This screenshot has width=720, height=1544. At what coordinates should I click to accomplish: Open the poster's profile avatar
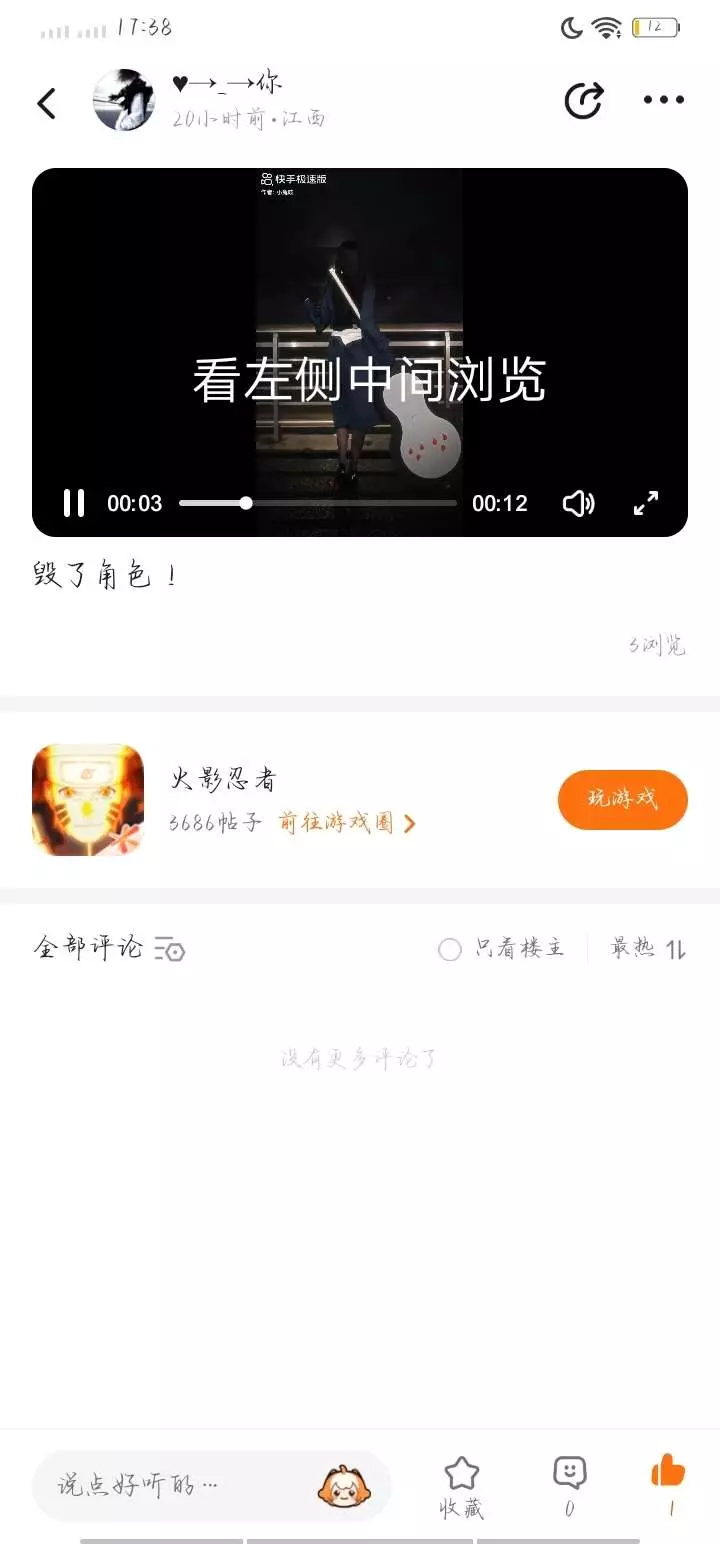(124, 100)
